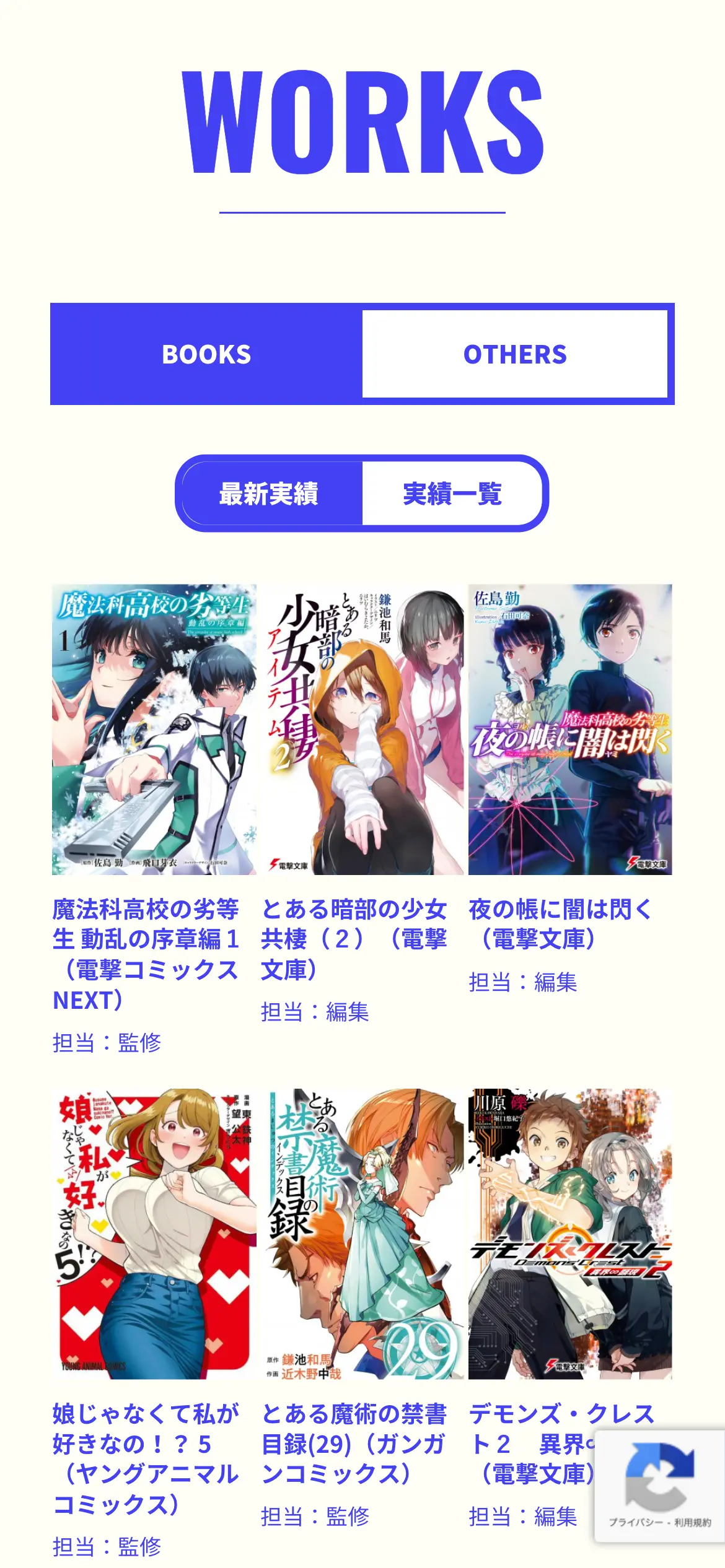Open とある暗部の少女共棲(2) book cover
The width and height of the screenshot is (725, 1568).
362,729
